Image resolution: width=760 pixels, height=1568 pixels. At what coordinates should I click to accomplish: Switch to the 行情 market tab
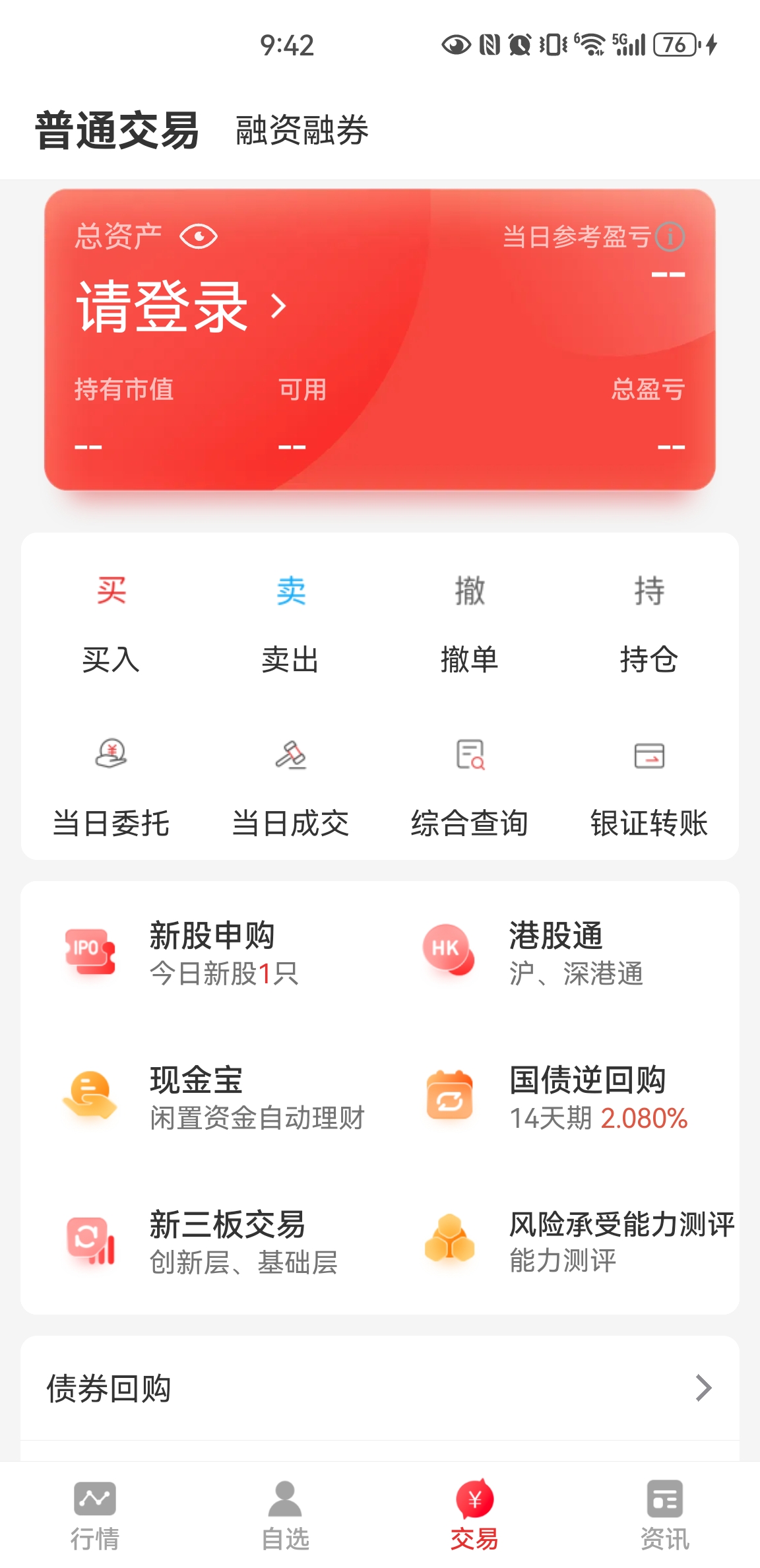95,1511
